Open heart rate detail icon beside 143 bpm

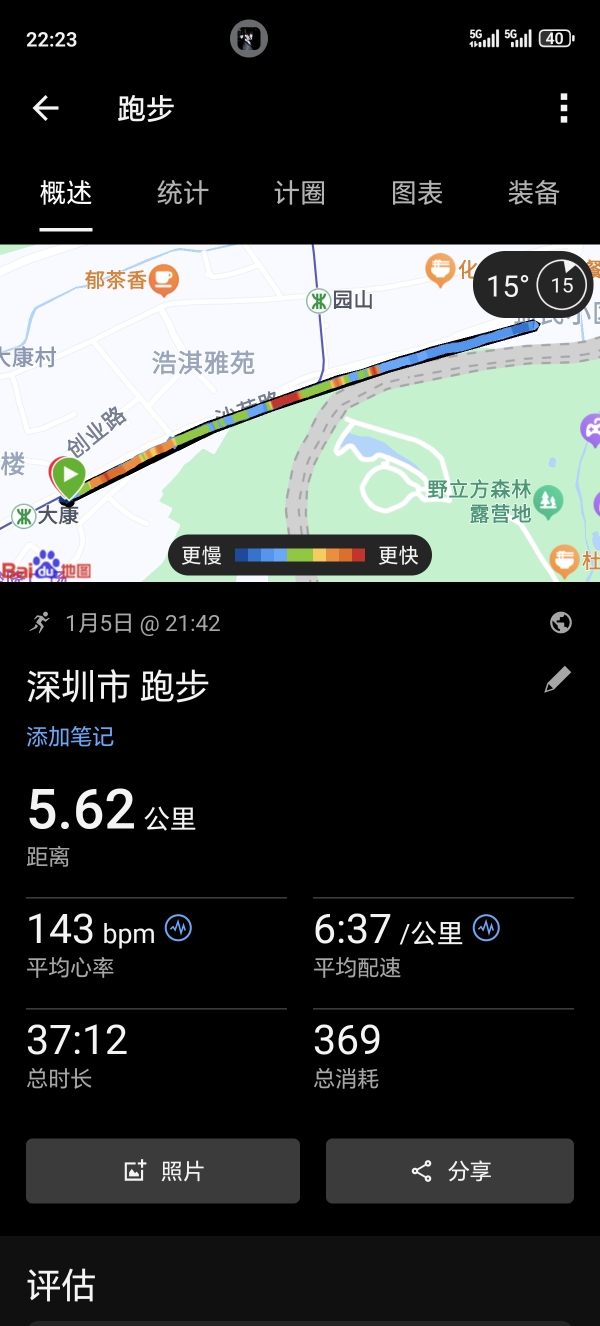click(179, 928)
